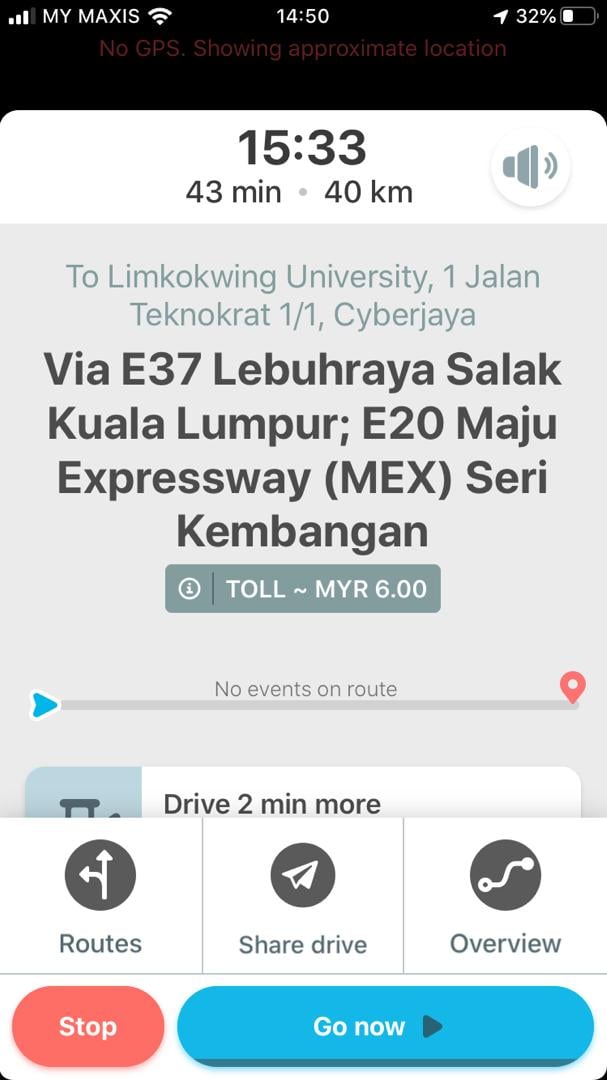Start driving with Go now
This screenshot has height=1080, width=607.
385,1026
